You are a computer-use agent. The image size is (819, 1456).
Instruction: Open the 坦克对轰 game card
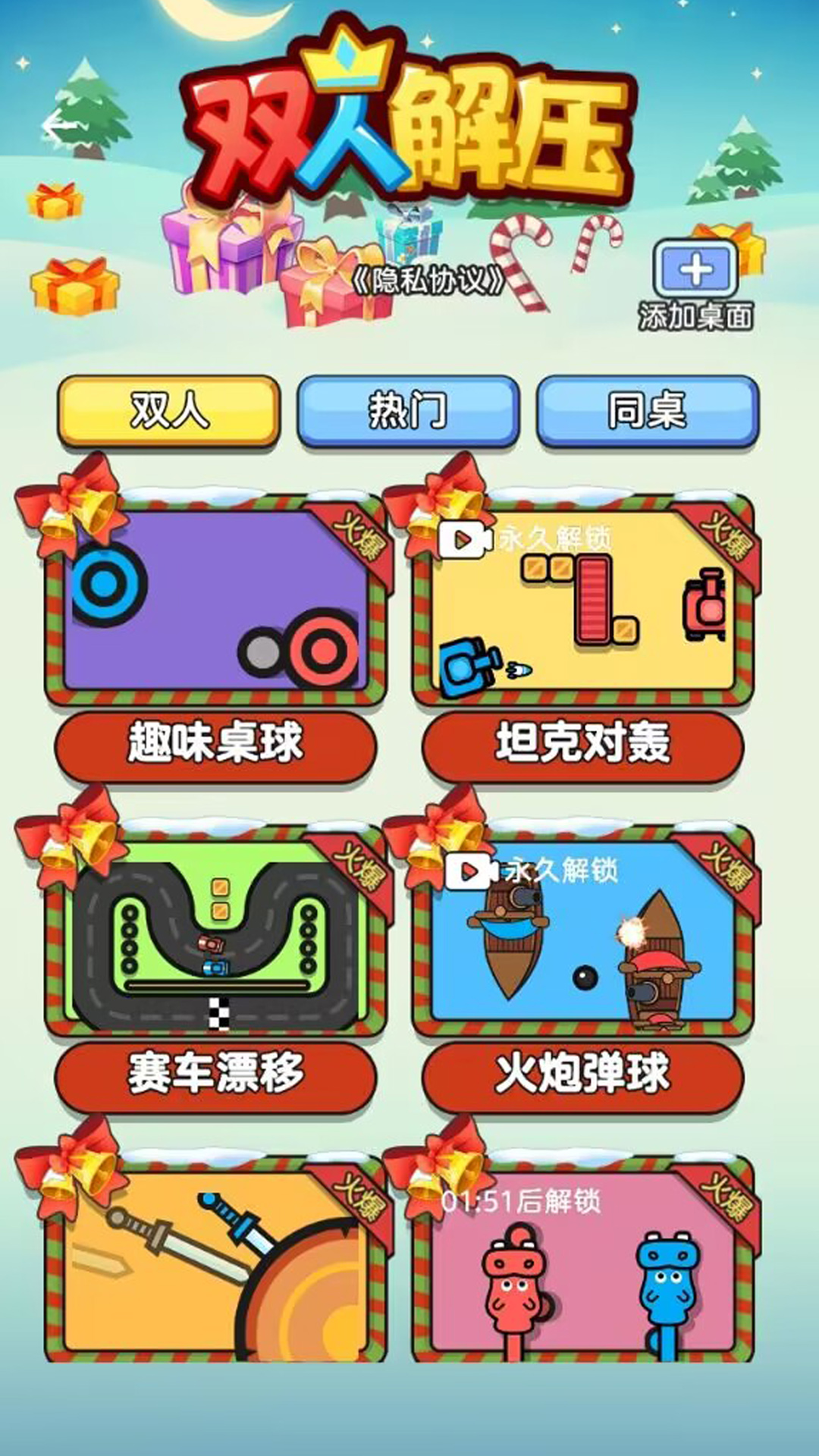582,599
